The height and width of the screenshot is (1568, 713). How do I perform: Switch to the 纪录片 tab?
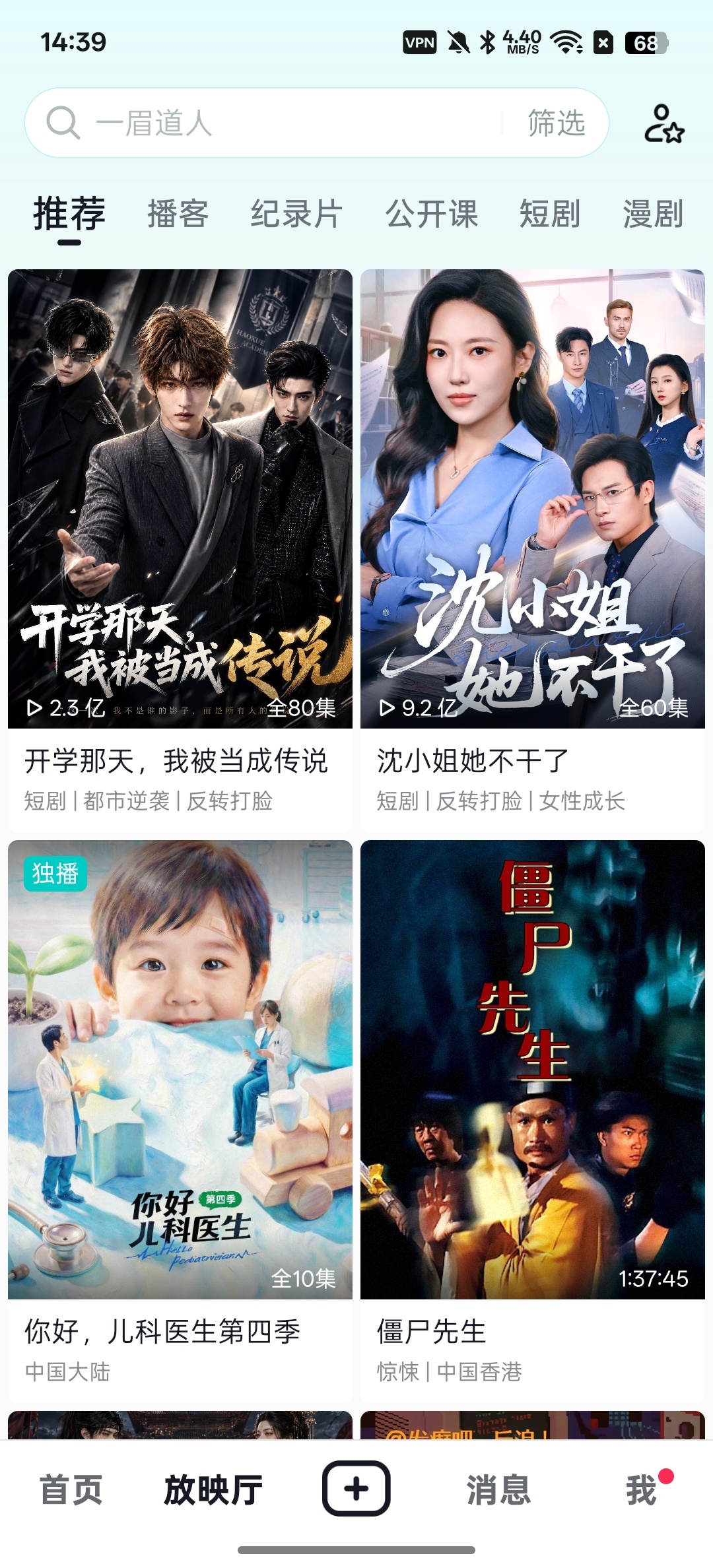(296, 214)
